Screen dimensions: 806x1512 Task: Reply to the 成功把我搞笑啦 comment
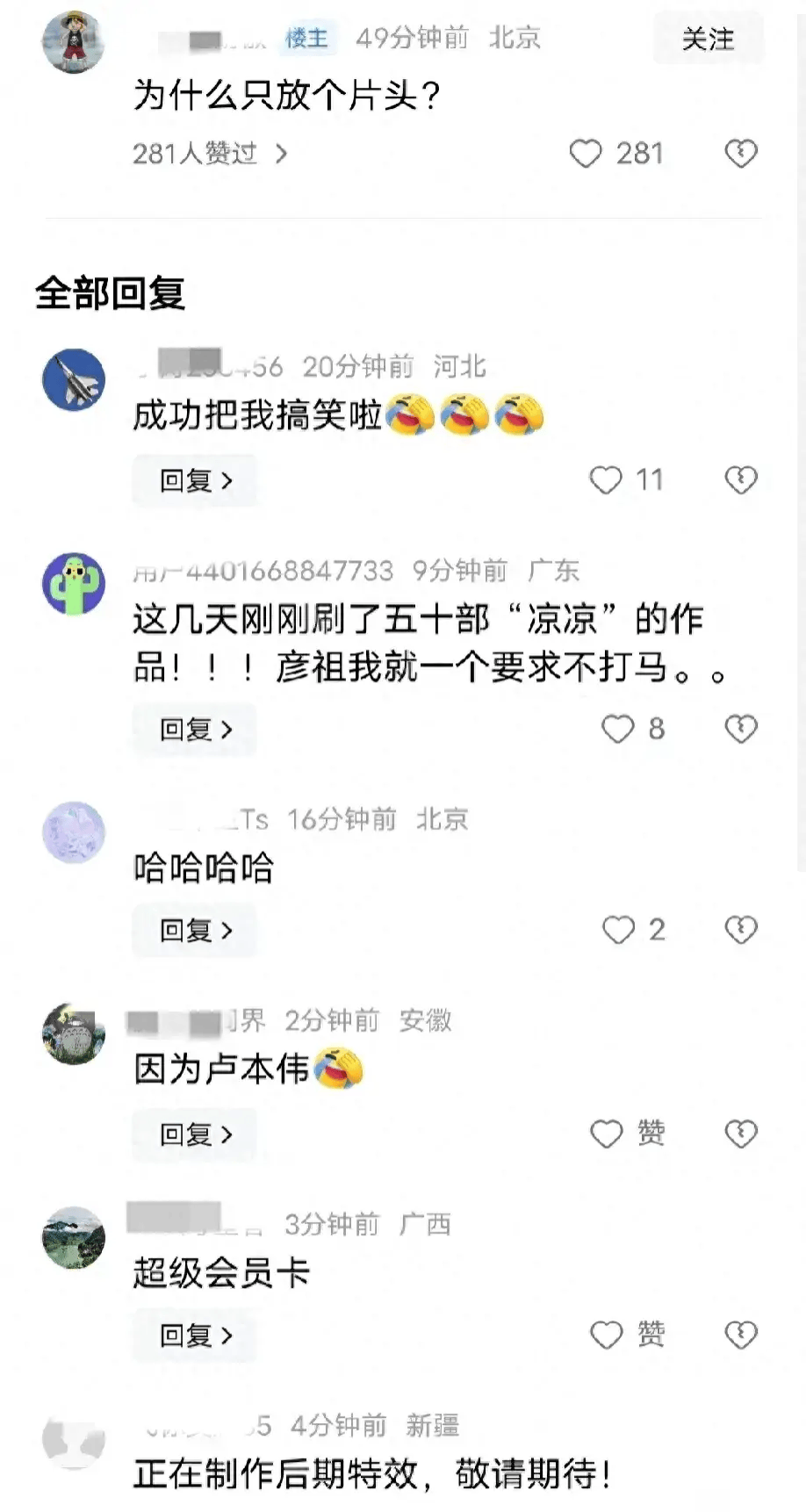195,480
